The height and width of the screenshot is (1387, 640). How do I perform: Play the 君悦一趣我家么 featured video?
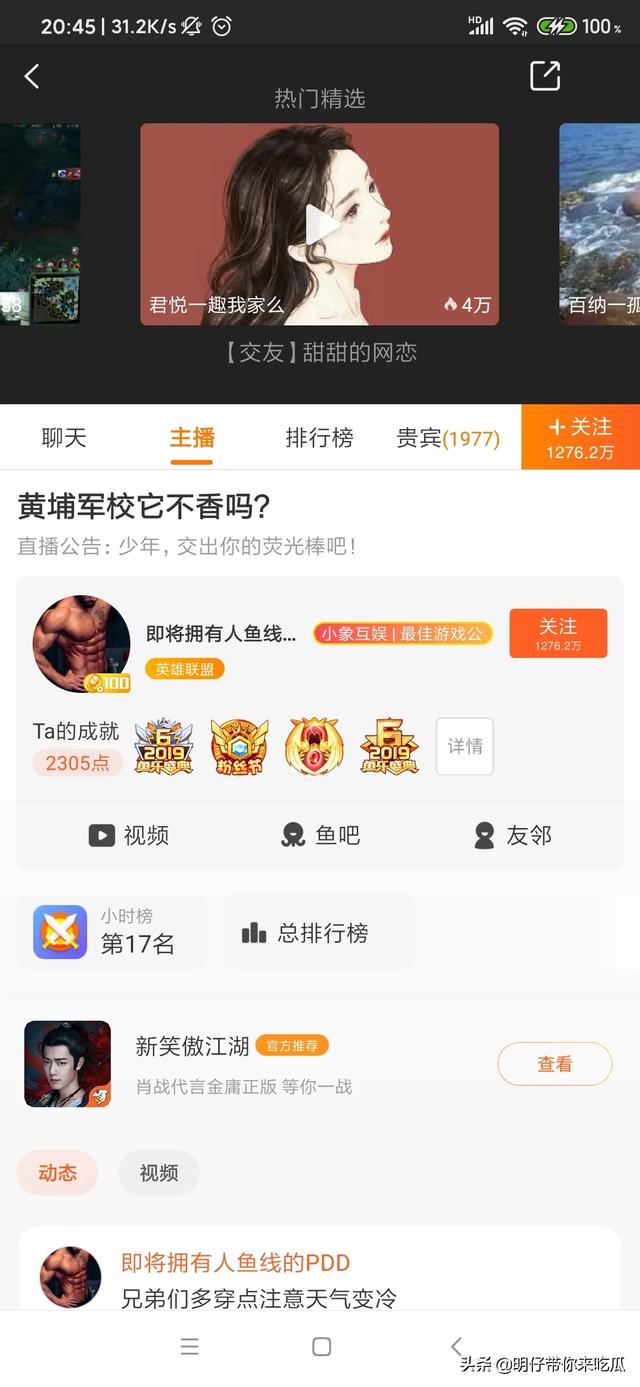coord(320,224)
